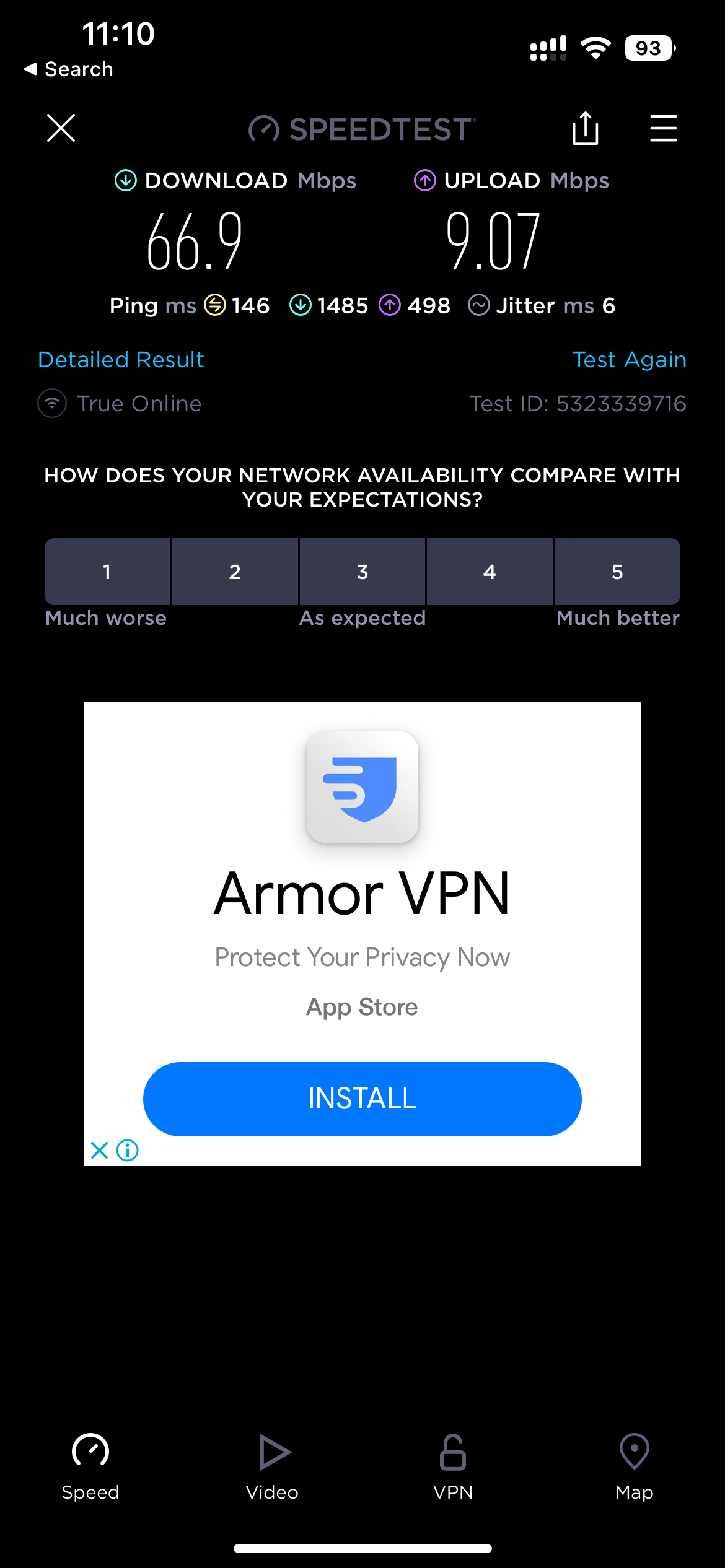Image resolution: width=725 pixels, height=1568 pixels.
Task: Dismiss the Armor VPN ad
Action: 99,1151
